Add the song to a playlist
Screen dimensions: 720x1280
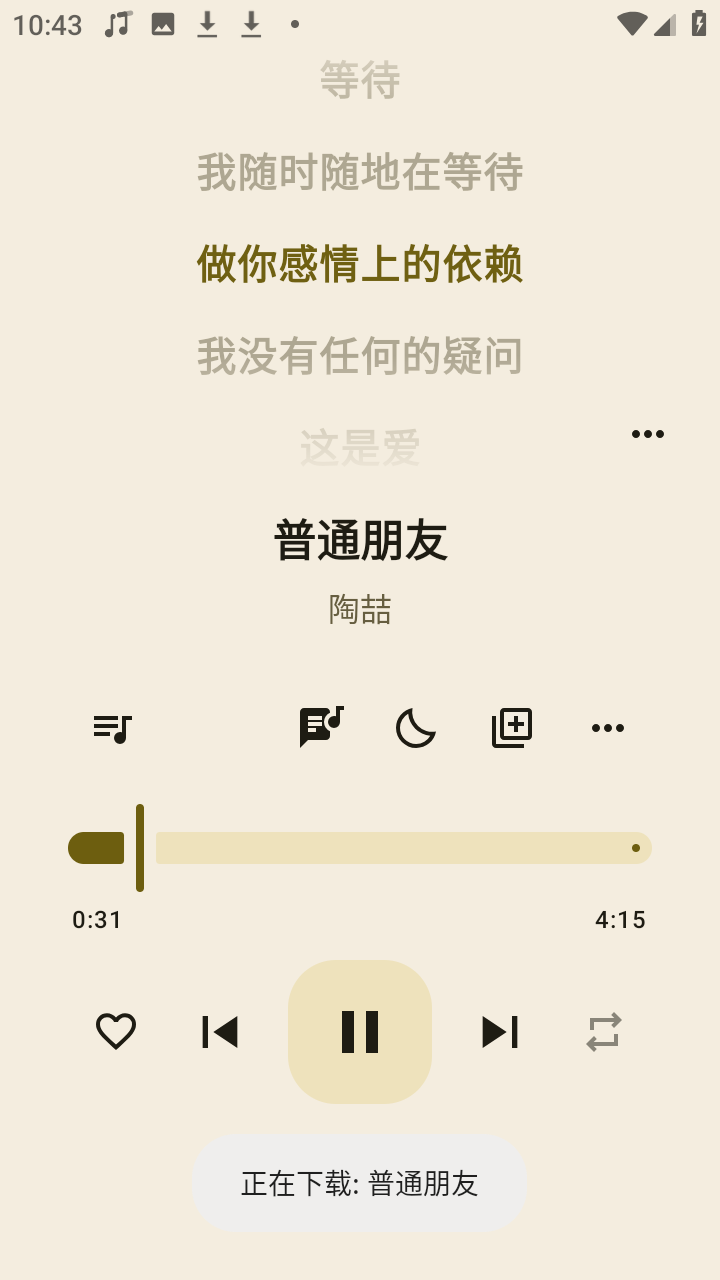coord(511,728)
